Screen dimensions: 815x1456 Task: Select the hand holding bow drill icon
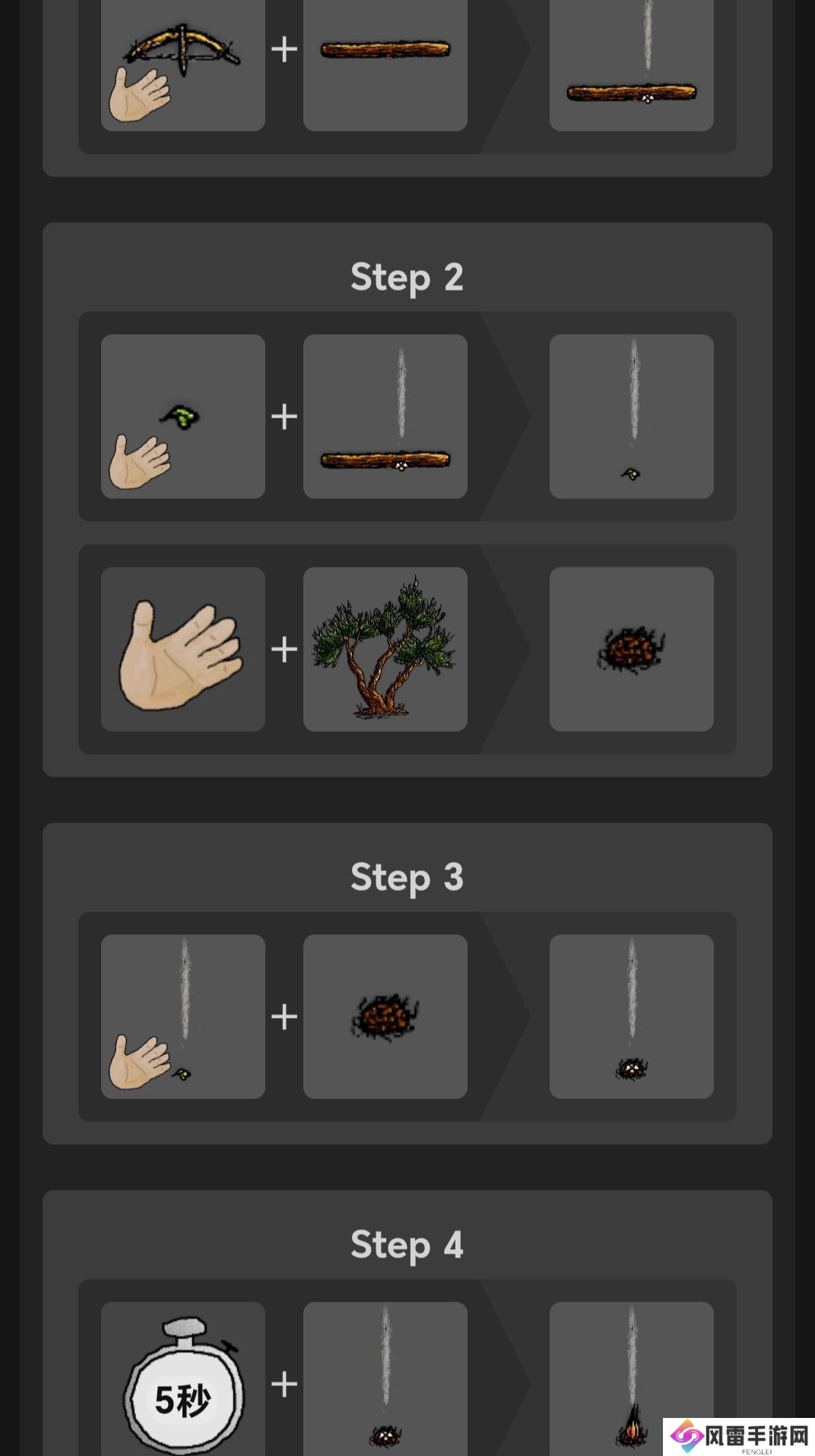pos(182,65)
